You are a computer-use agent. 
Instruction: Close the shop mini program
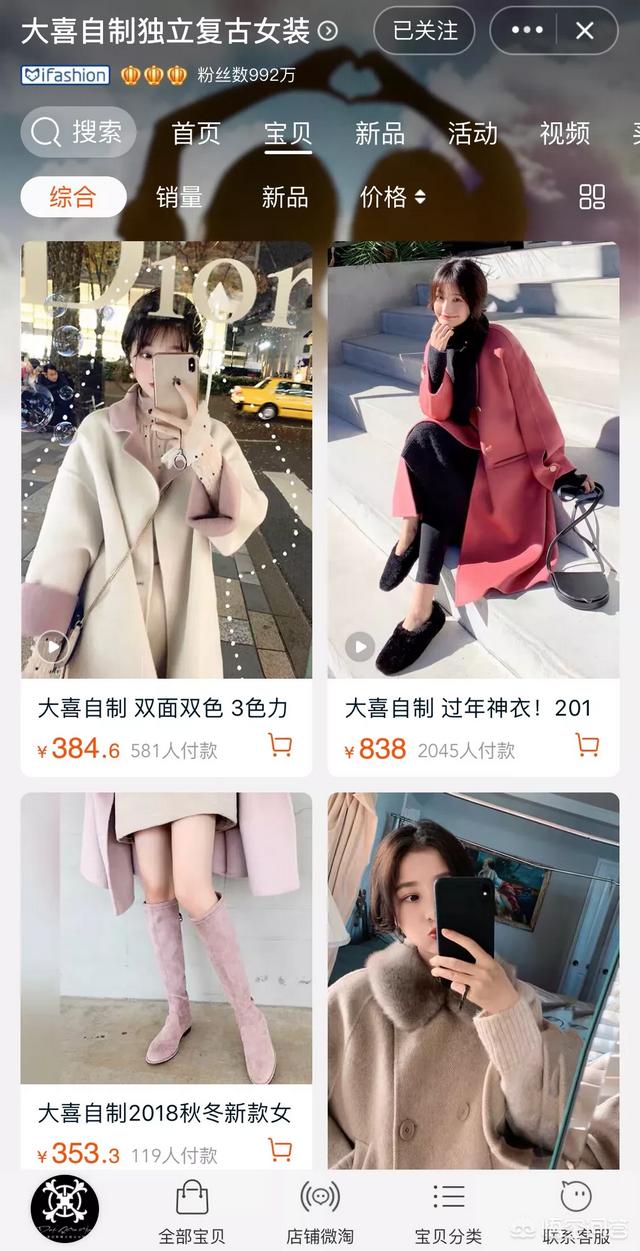coord(585,31)
